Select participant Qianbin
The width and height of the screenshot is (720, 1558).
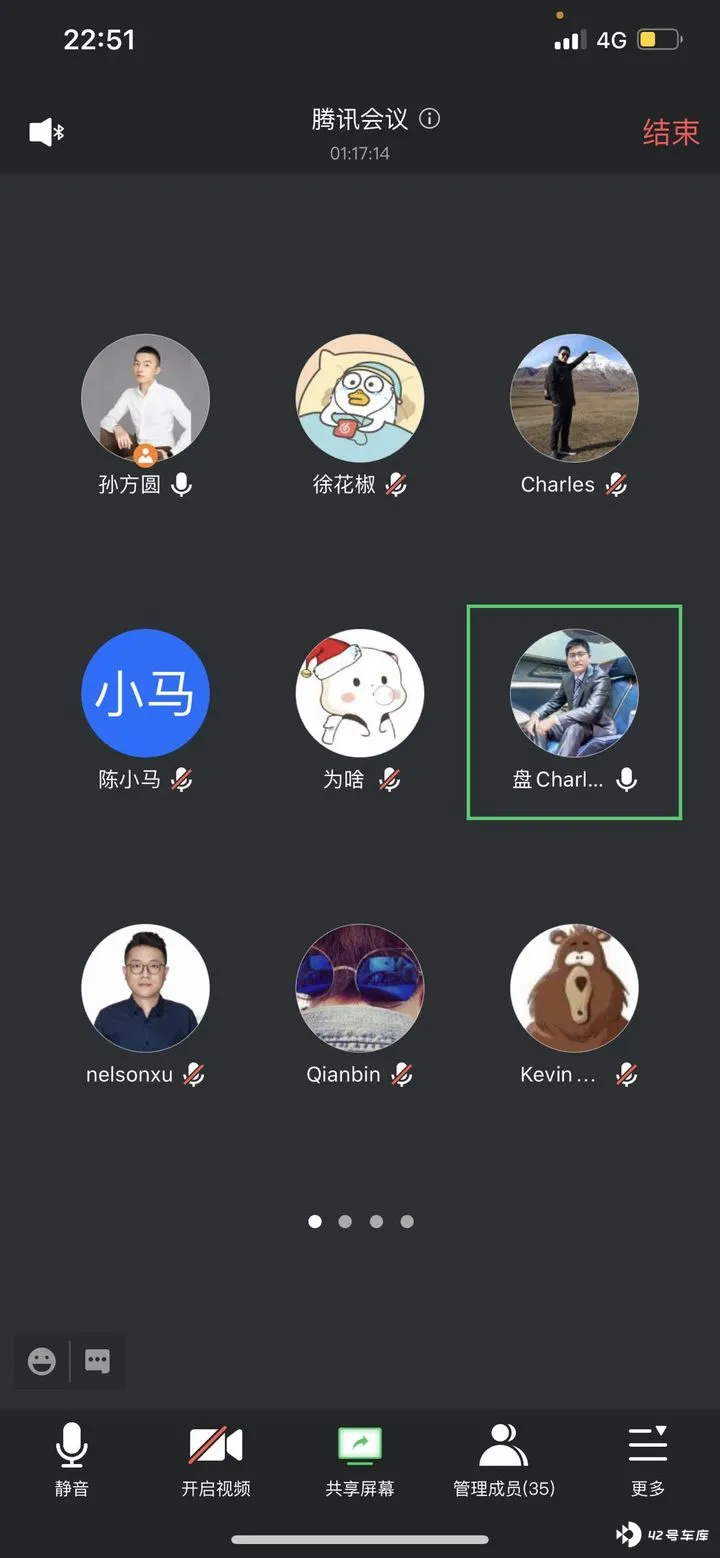click(360, 1006)
